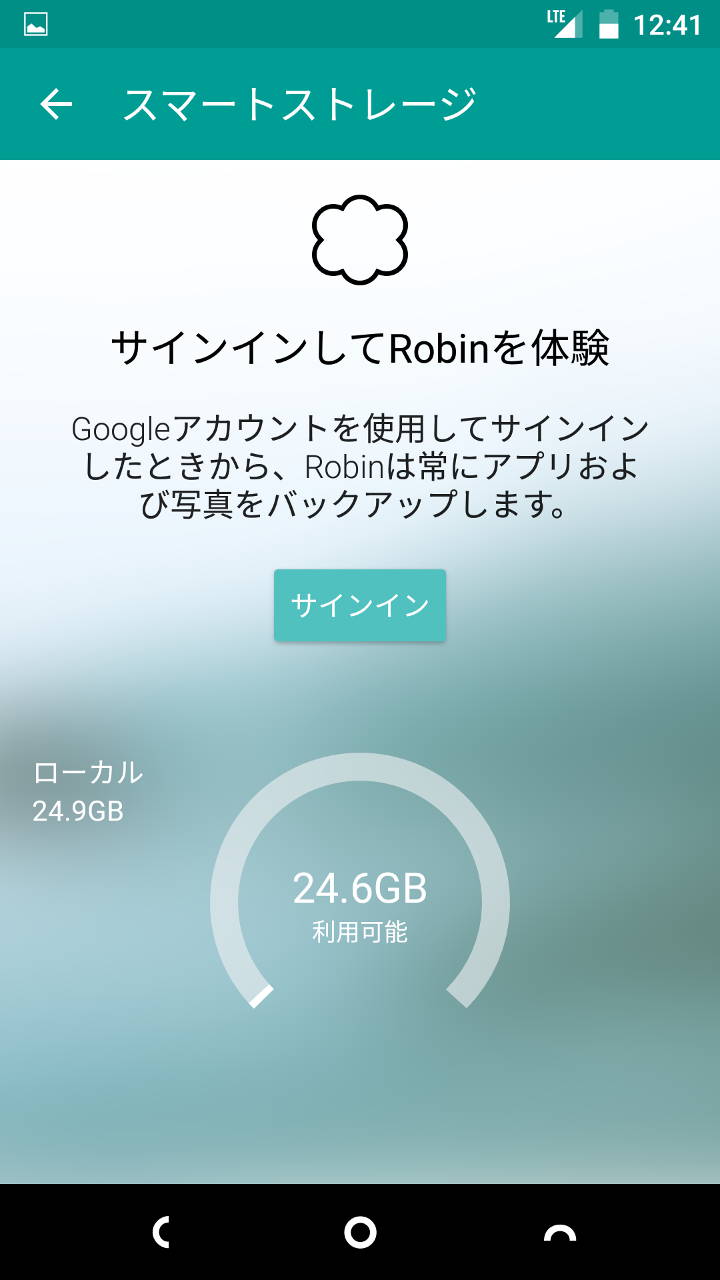Tap the system home button
The image size is (720, 1280).
[360, 1232]
